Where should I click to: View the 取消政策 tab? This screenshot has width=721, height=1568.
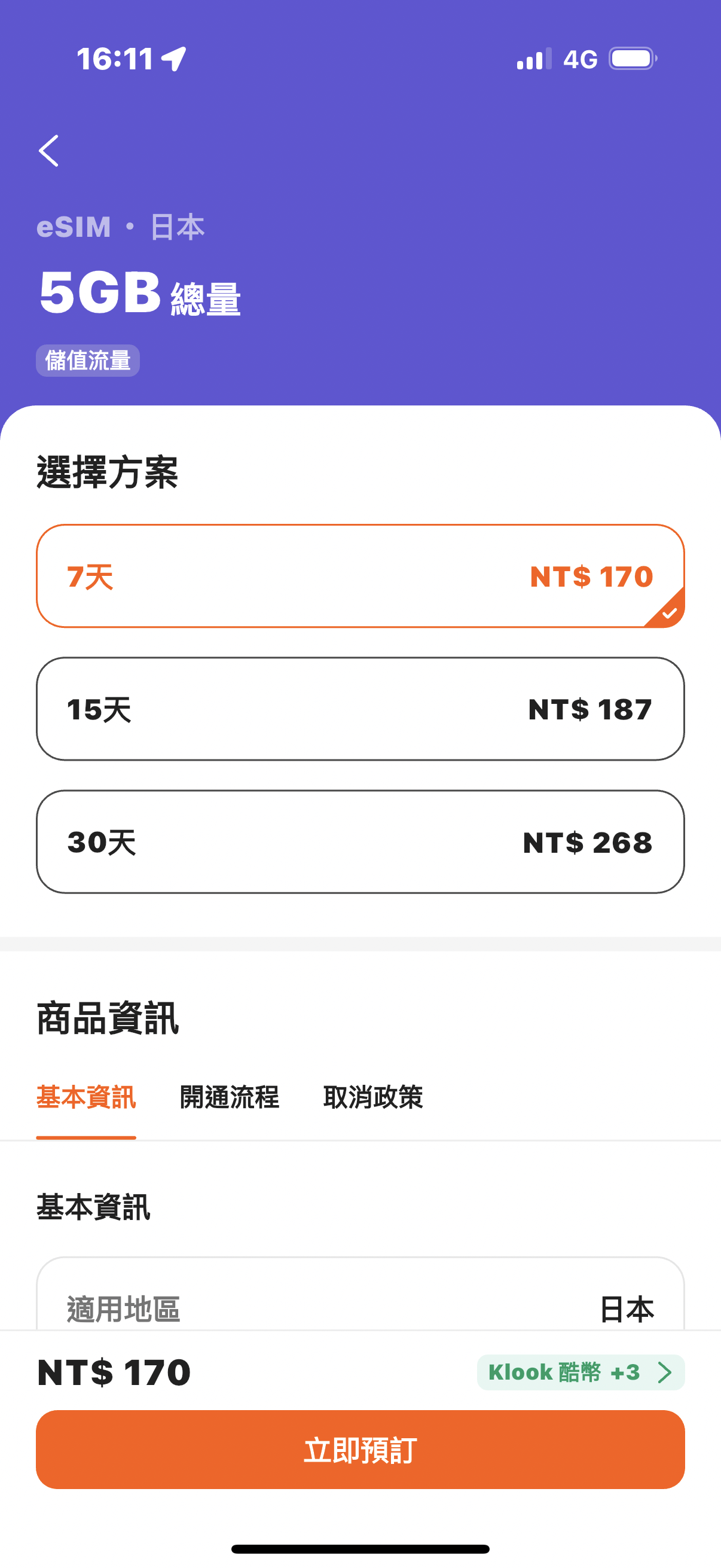(x=373, y=1097)
